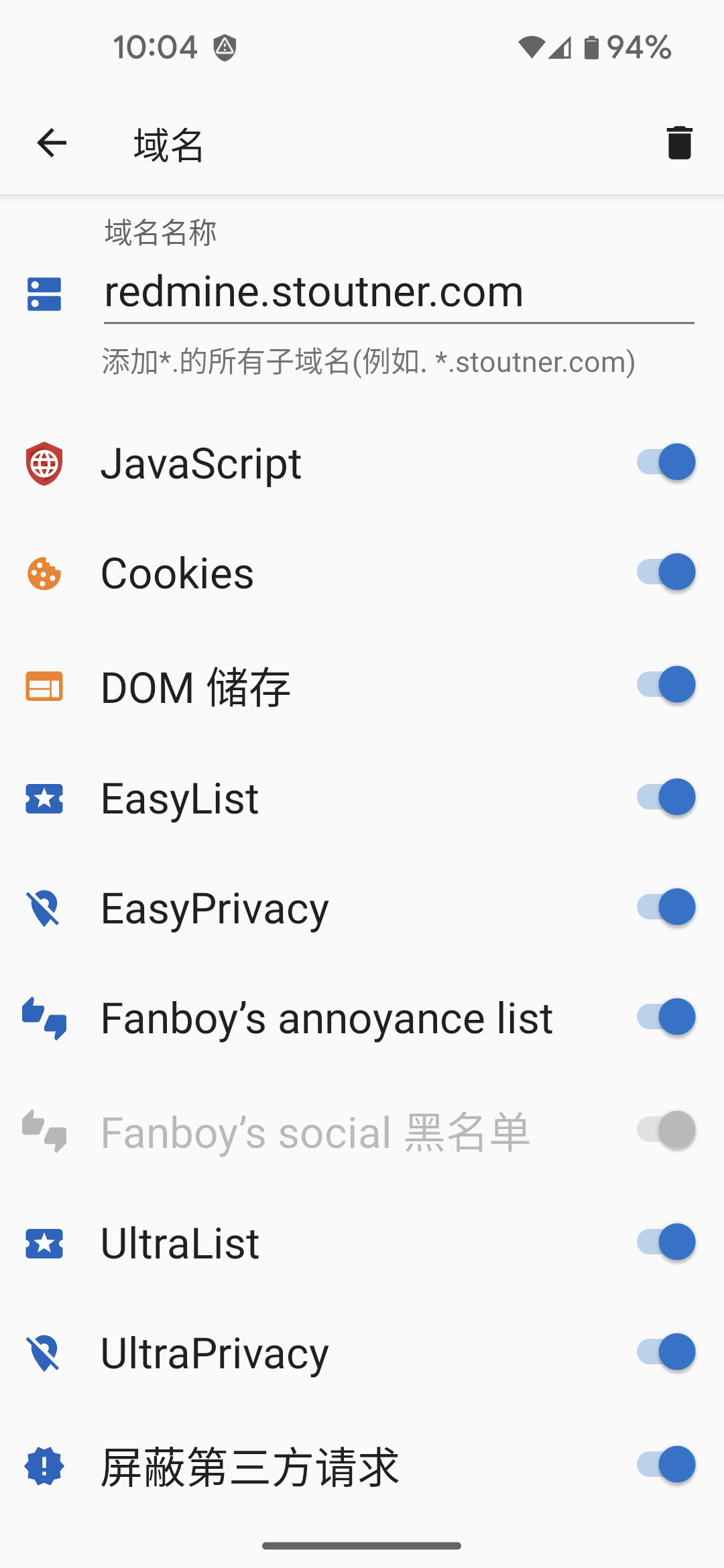Toggle the DOM 储存 switch
The height and width of the screenshot is (1568, 724).
[x=666, y=685]
